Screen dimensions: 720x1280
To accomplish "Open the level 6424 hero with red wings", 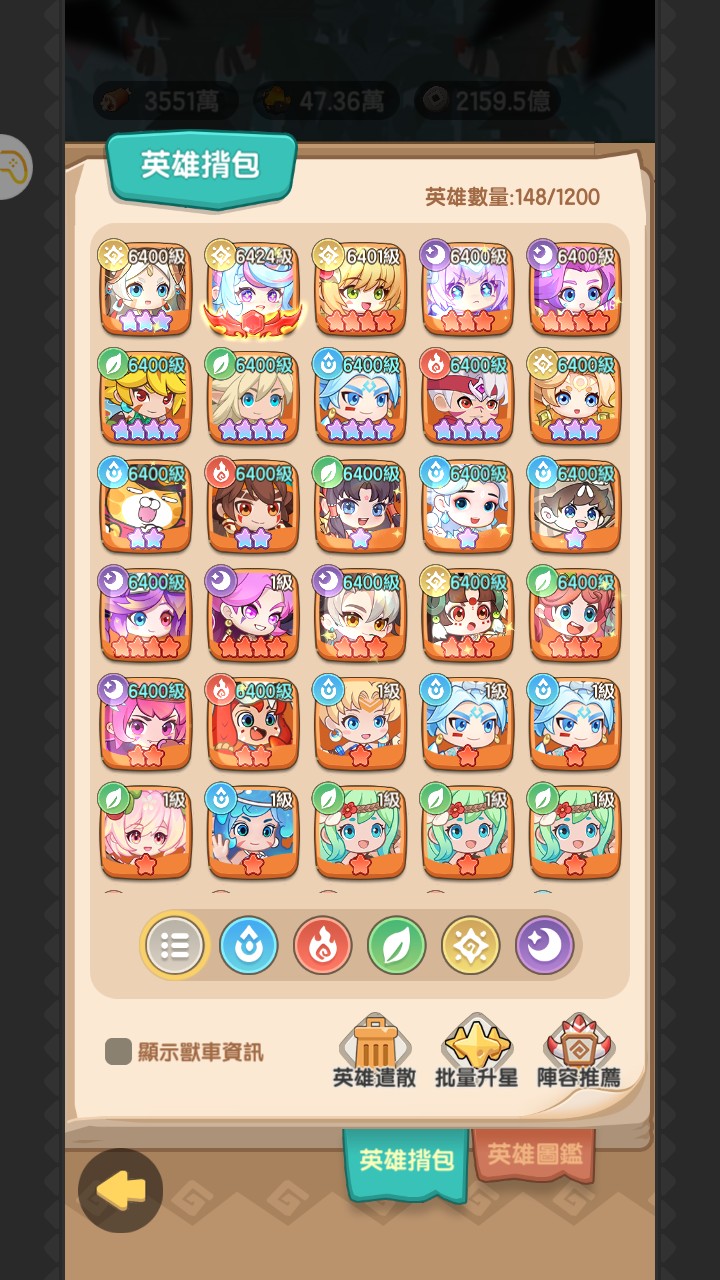I will [x=253, y=290].
